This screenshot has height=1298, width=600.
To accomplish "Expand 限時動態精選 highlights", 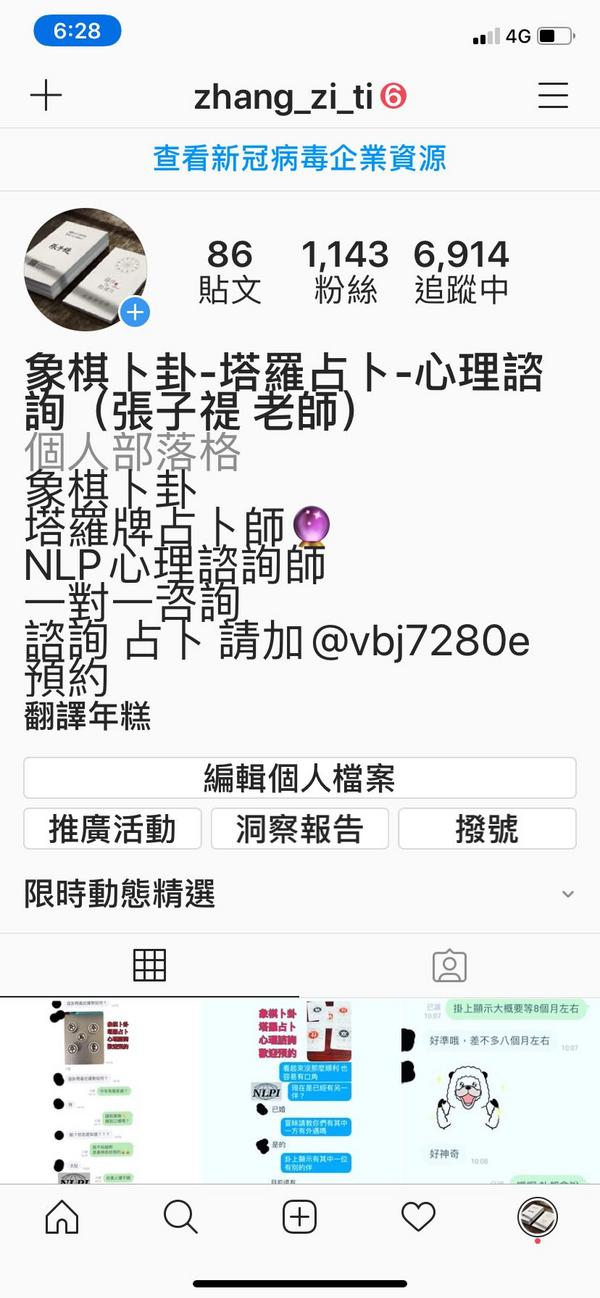I will (x=567, y=894).
